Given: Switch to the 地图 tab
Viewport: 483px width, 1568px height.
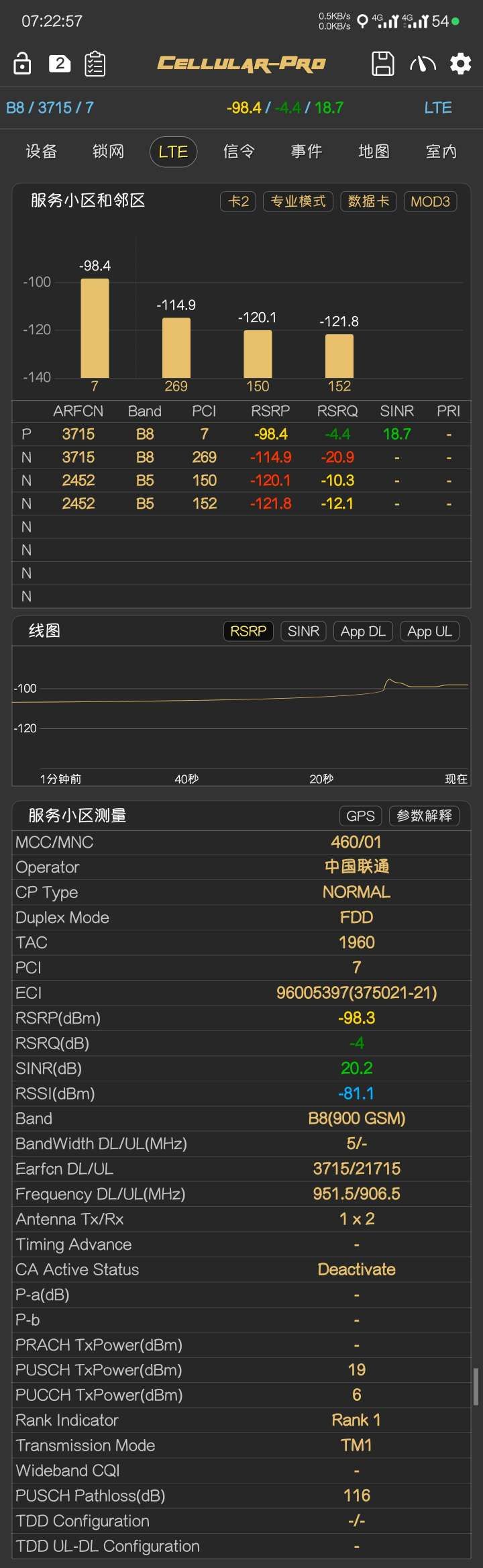Looking at the screenshot, I should [374, 152].
